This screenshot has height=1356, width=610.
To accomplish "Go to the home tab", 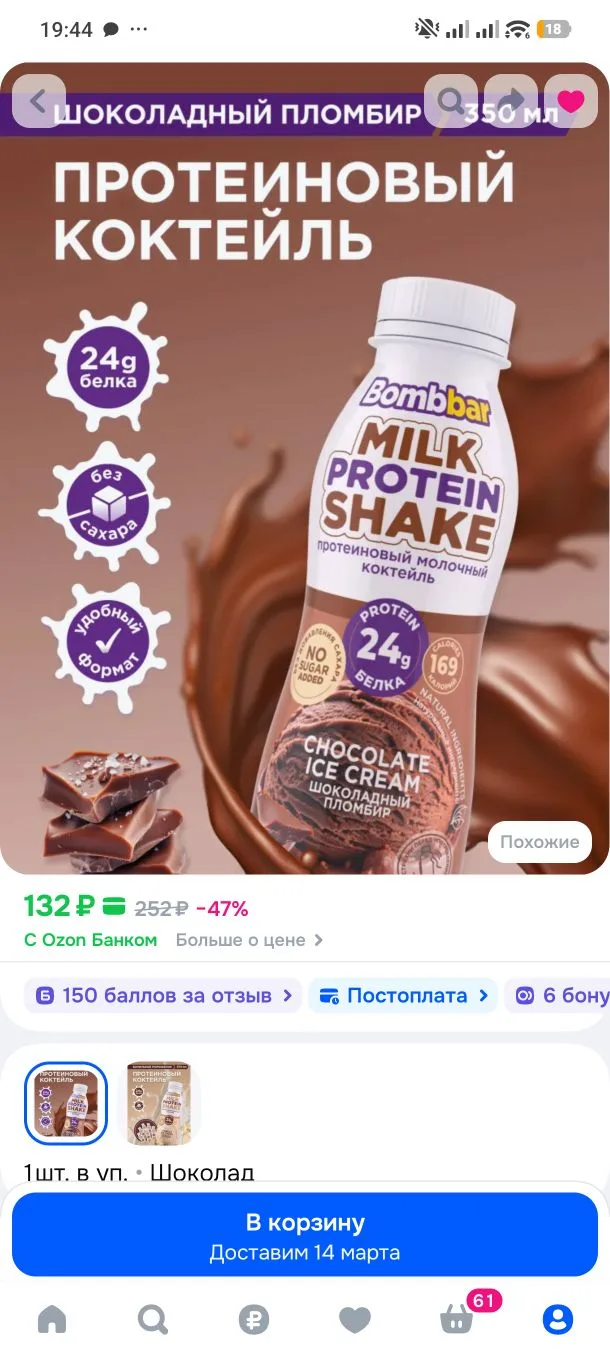I will coord(52,1320).
